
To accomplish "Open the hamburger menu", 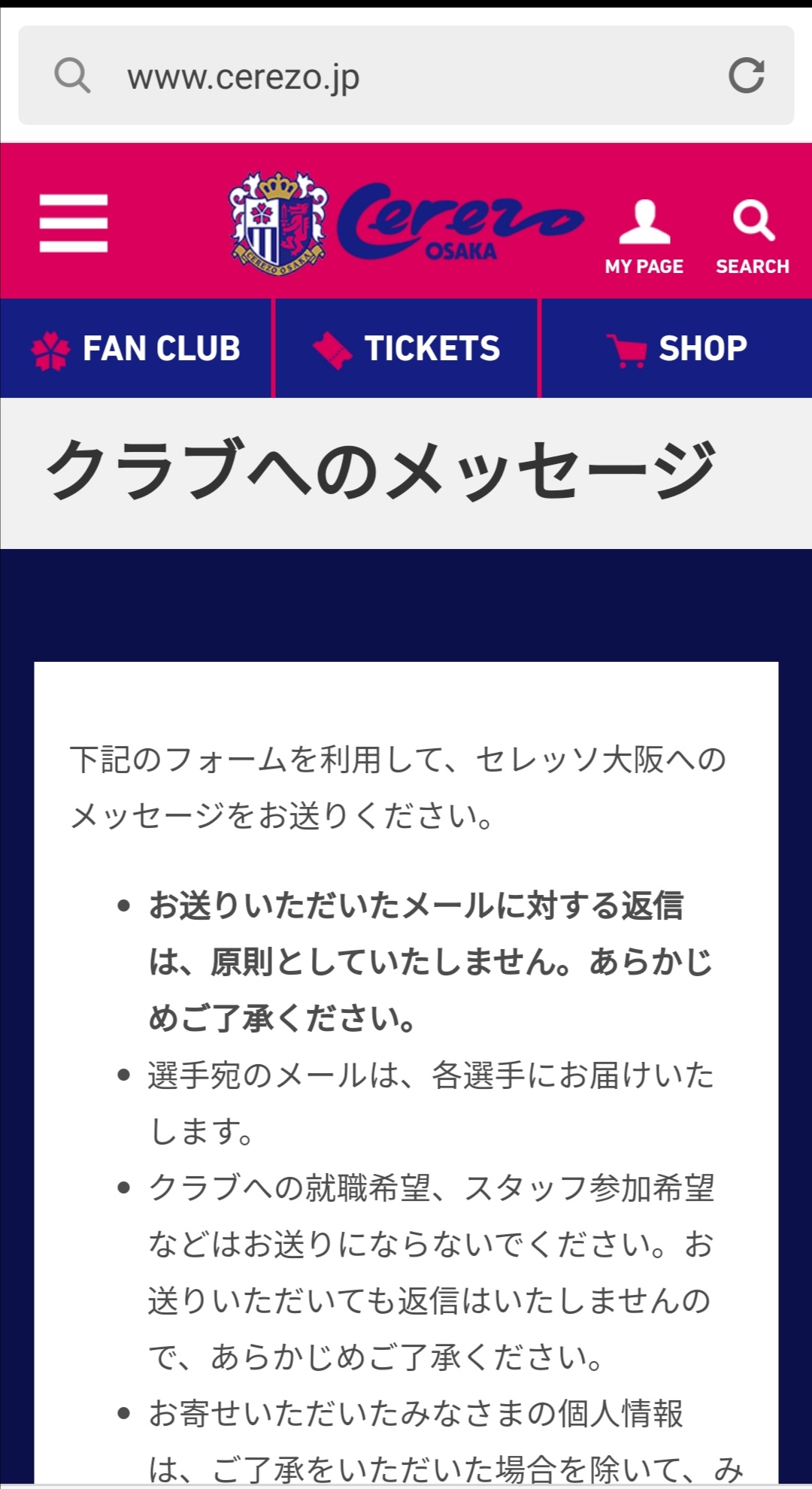I will [x=74, y=223].
